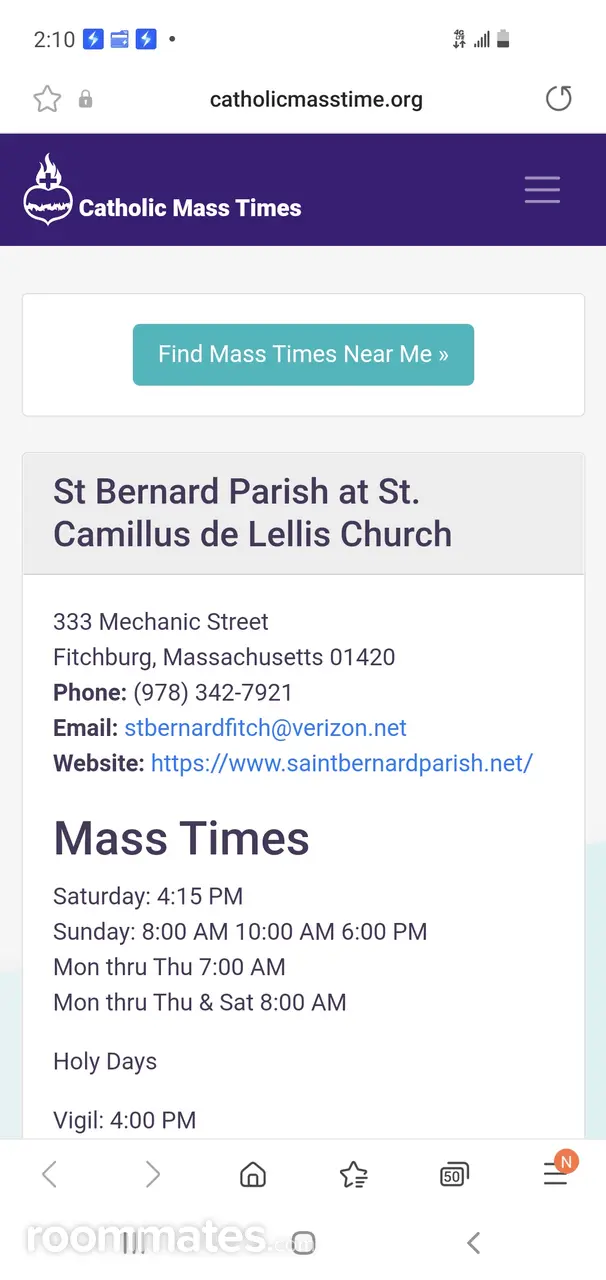Reload the page
Viewport: 606px width, 1280px height.
tap(558, 99)
